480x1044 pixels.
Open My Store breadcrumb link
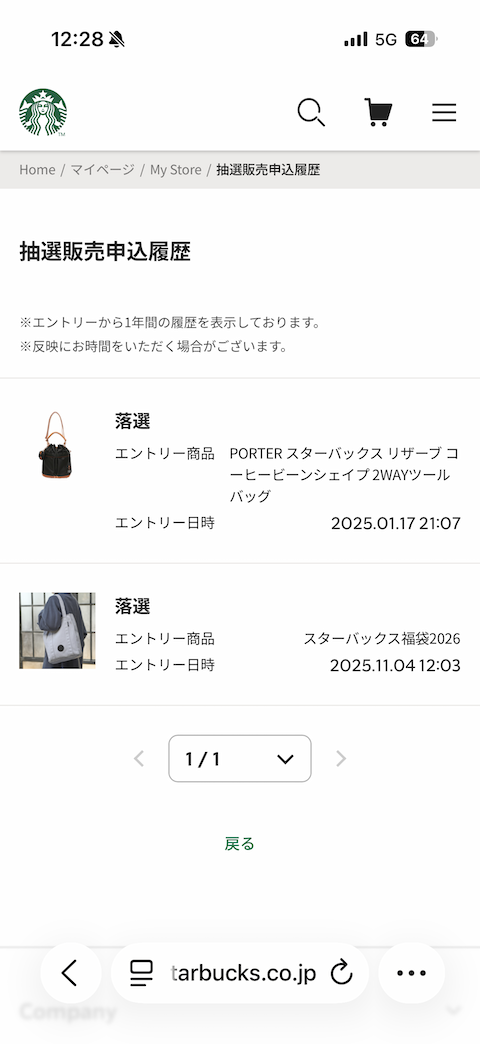175,170
